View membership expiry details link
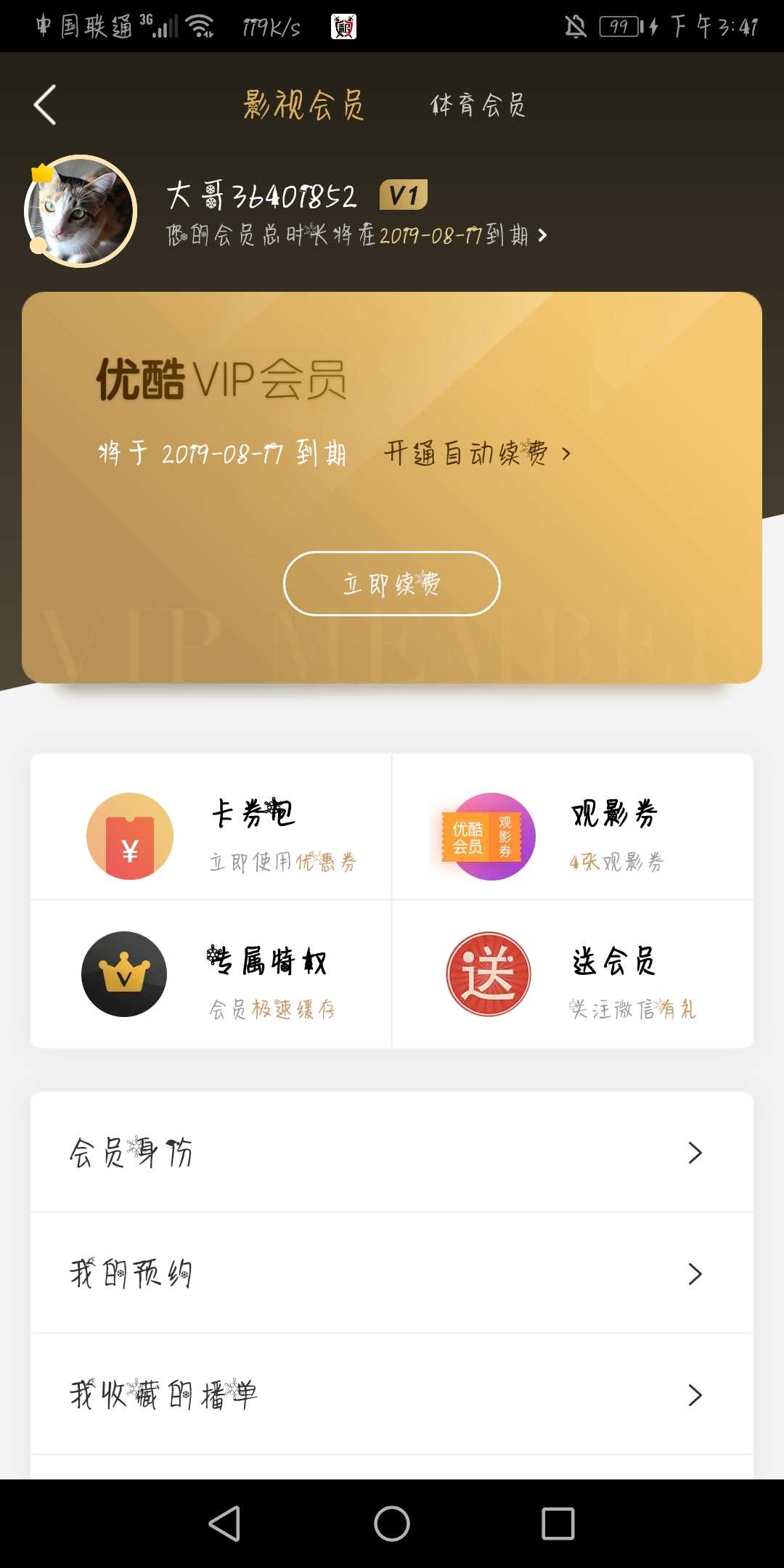 pos(356,235)
